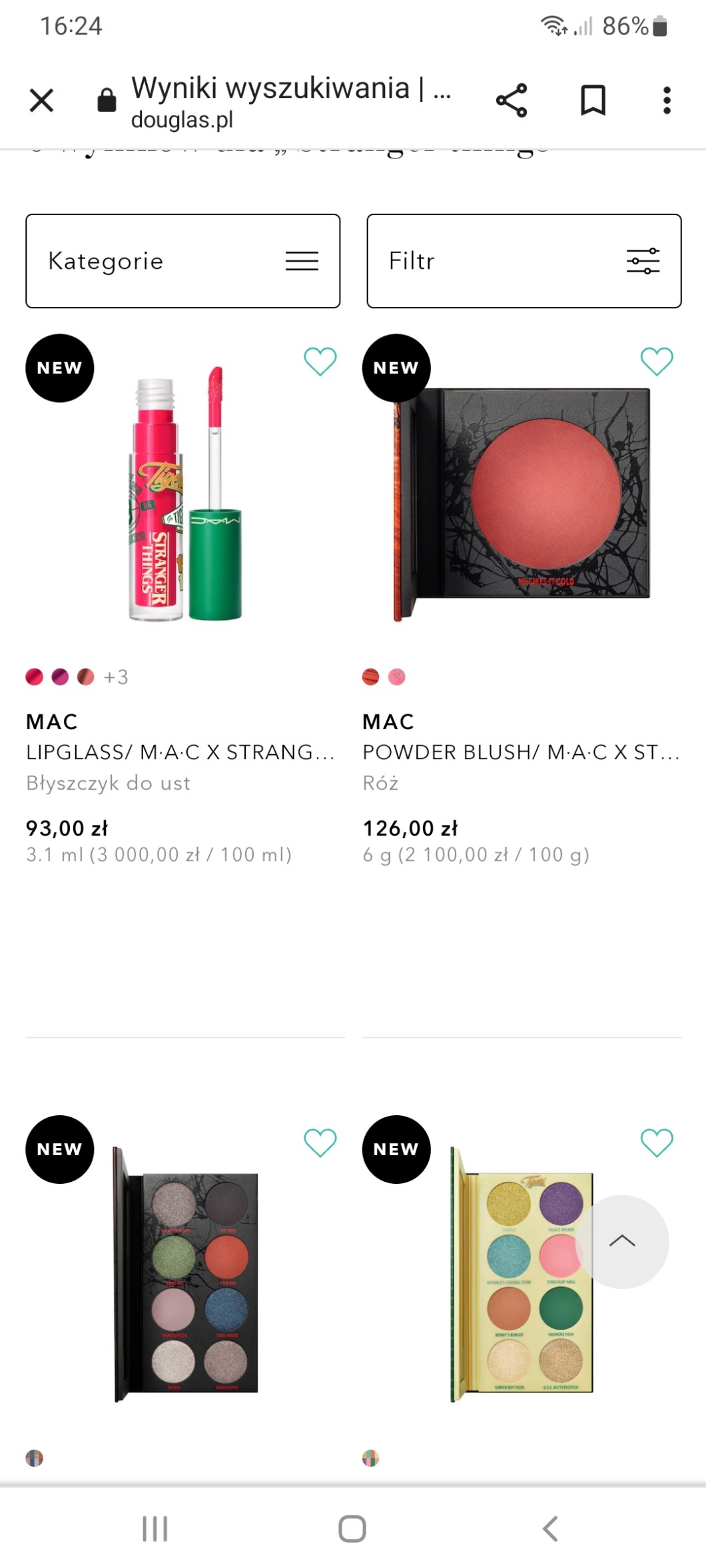706x1568 pixels.
Task: Close the browser tab with X
Action: click(41, 101)
